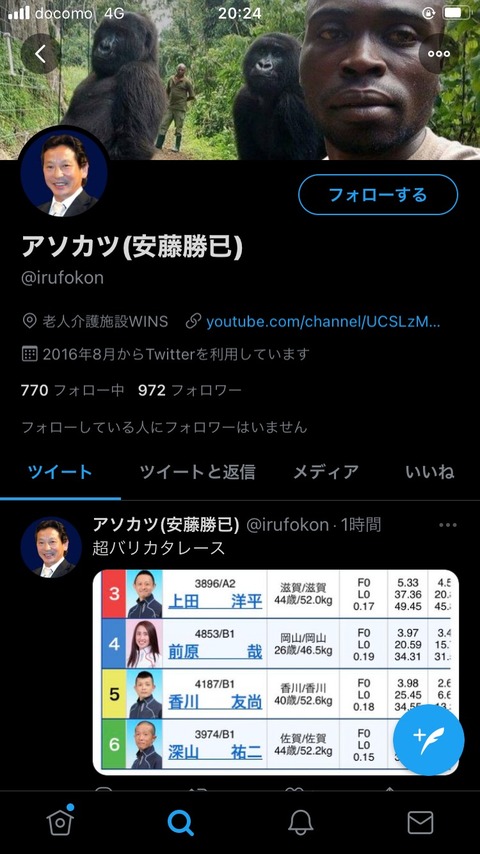Image resolution: width=480 pixels, height=854 pixels.
Task: Open the race table image in the tweet
Action: [x=276, y=672]
